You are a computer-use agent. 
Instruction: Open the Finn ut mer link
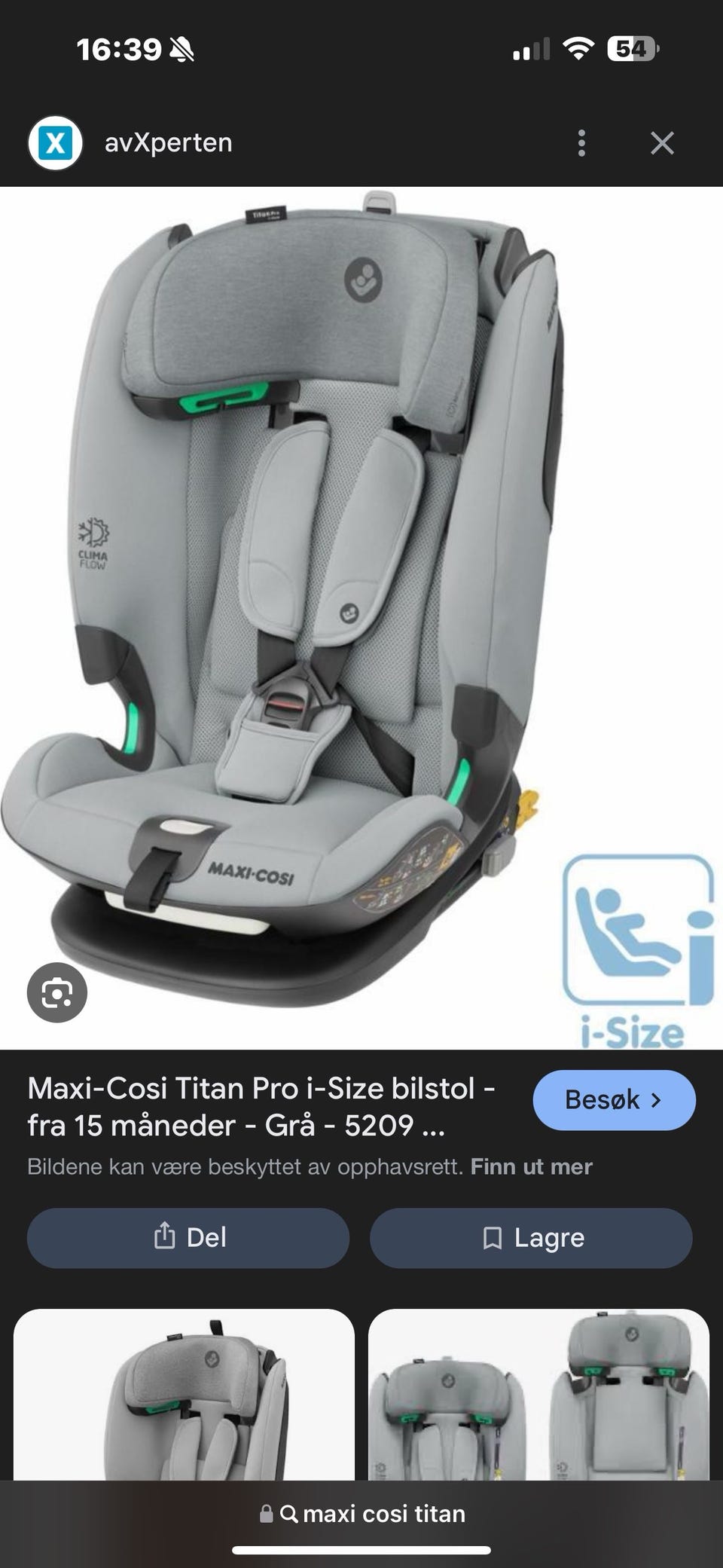(x=531, y=1167)
